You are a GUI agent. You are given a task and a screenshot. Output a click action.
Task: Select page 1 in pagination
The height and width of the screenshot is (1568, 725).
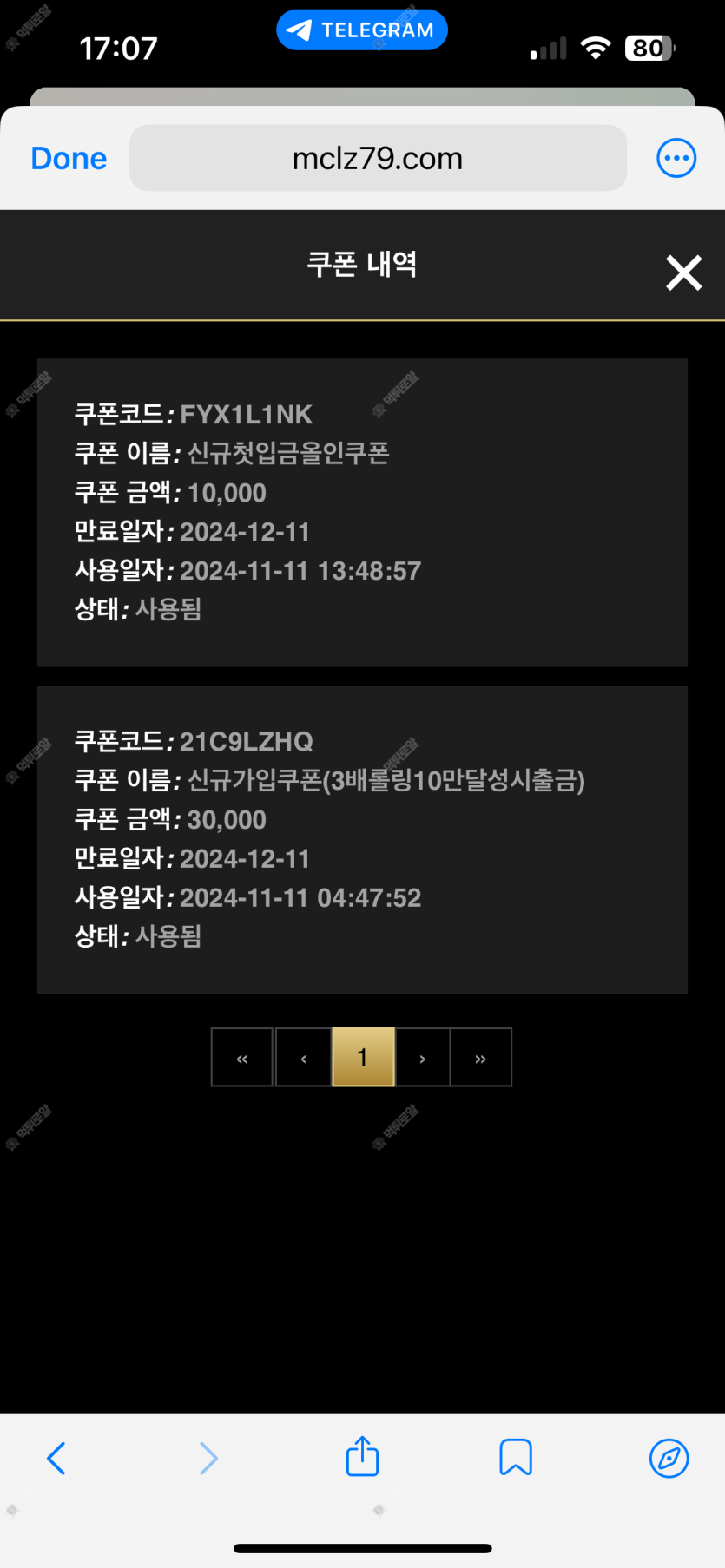[363, 1058]
